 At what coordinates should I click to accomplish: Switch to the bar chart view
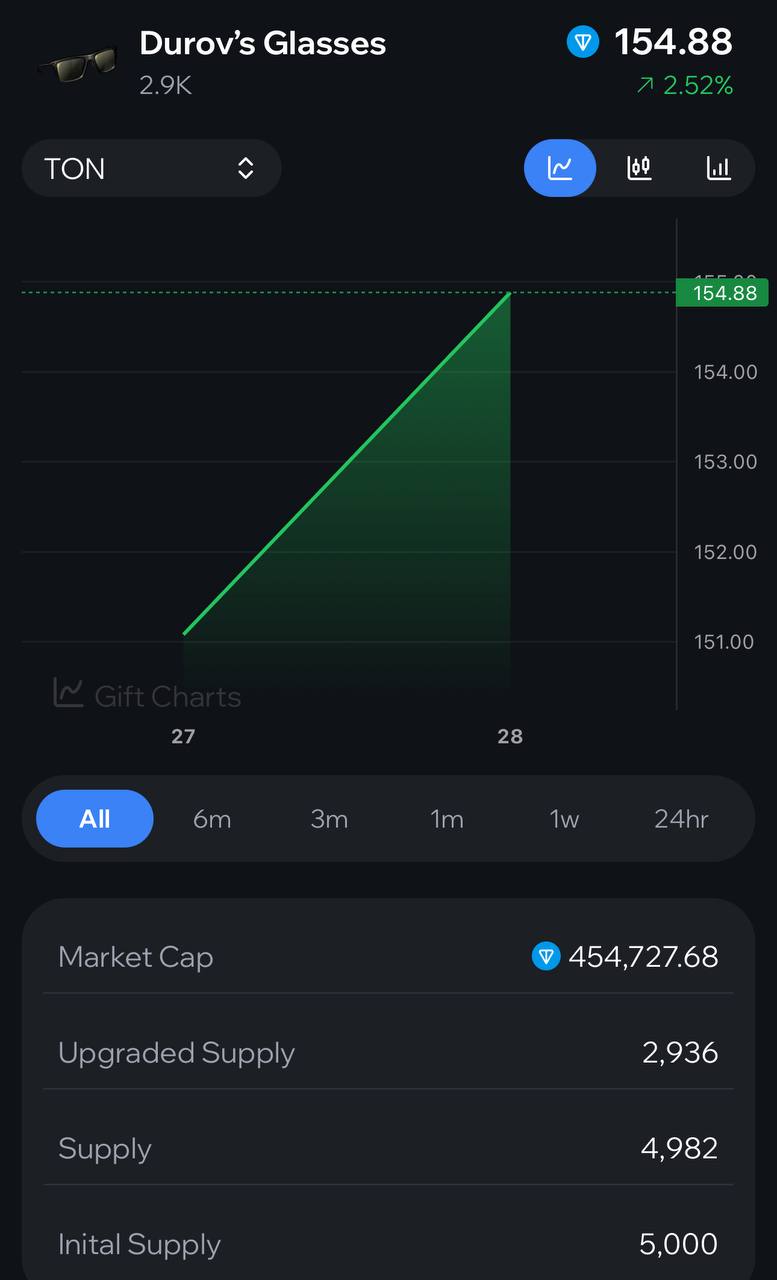click(718, 168)
